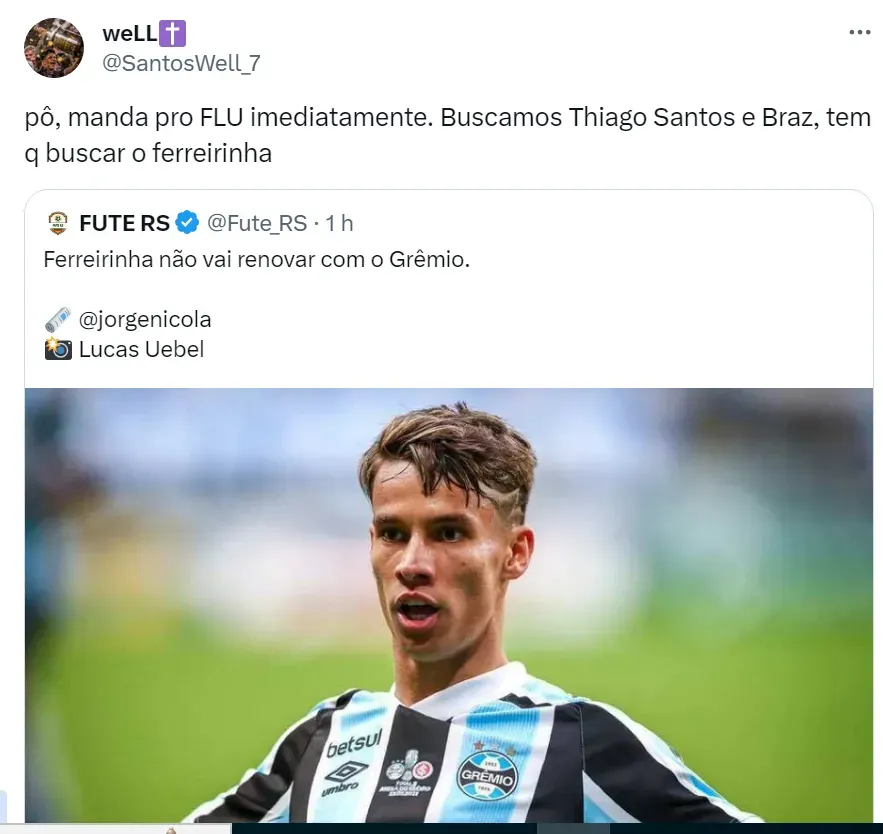Screen dimensions: 883x834
Task: Open the @jorgenicola mention
Action: click(x=144, y=320)
